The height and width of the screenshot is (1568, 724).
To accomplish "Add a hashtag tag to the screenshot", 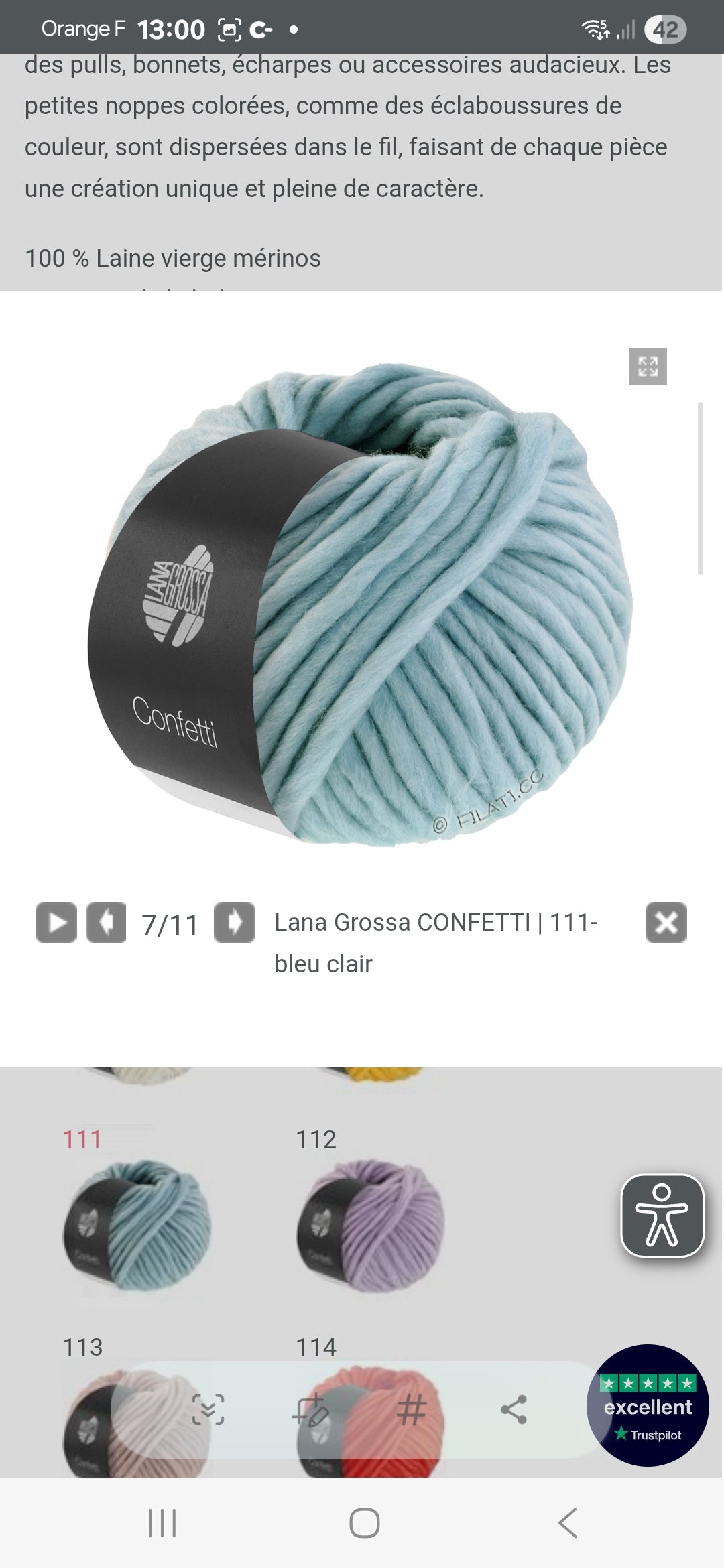I will pyautogui.click(x=412, y=1410).
